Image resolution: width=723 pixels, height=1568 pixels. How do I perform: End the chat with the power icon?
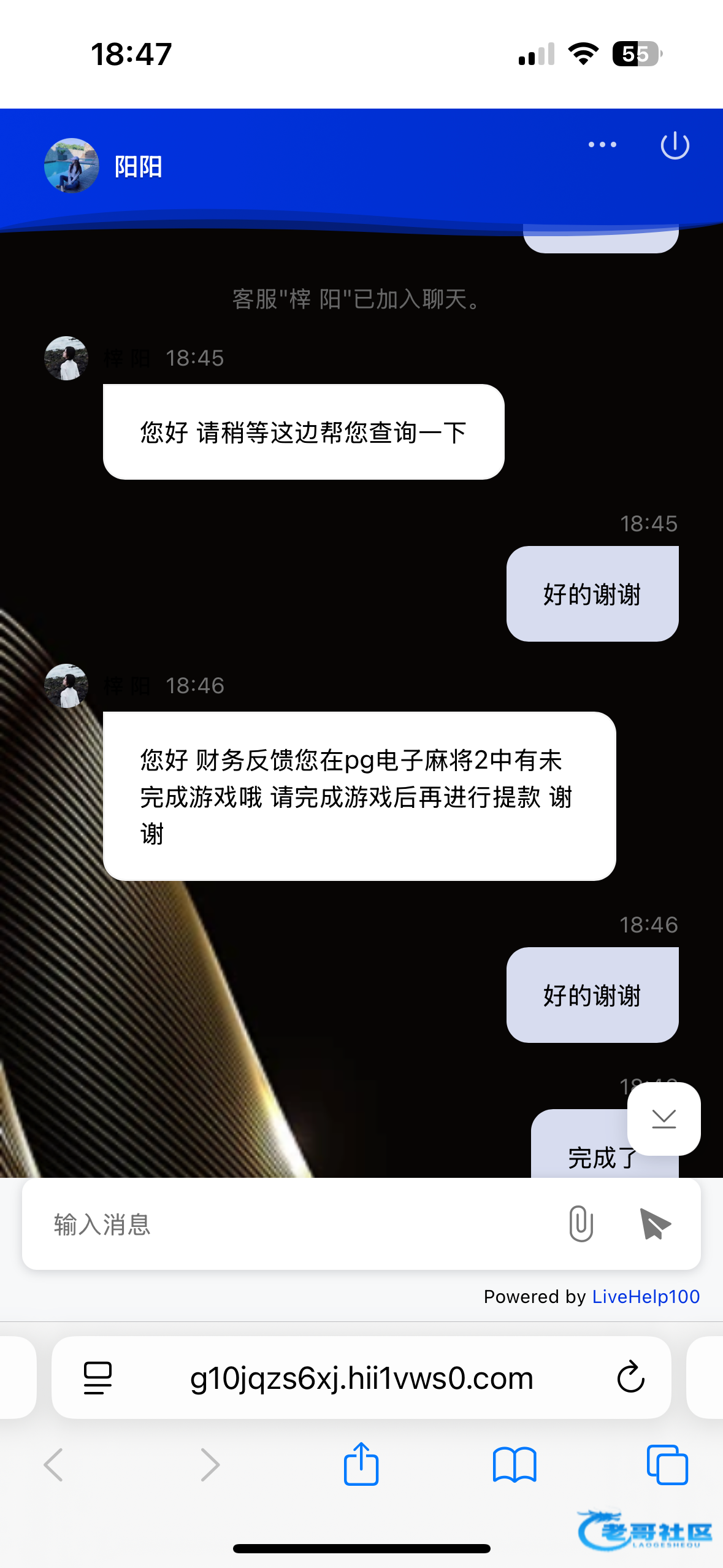[675, 146]
